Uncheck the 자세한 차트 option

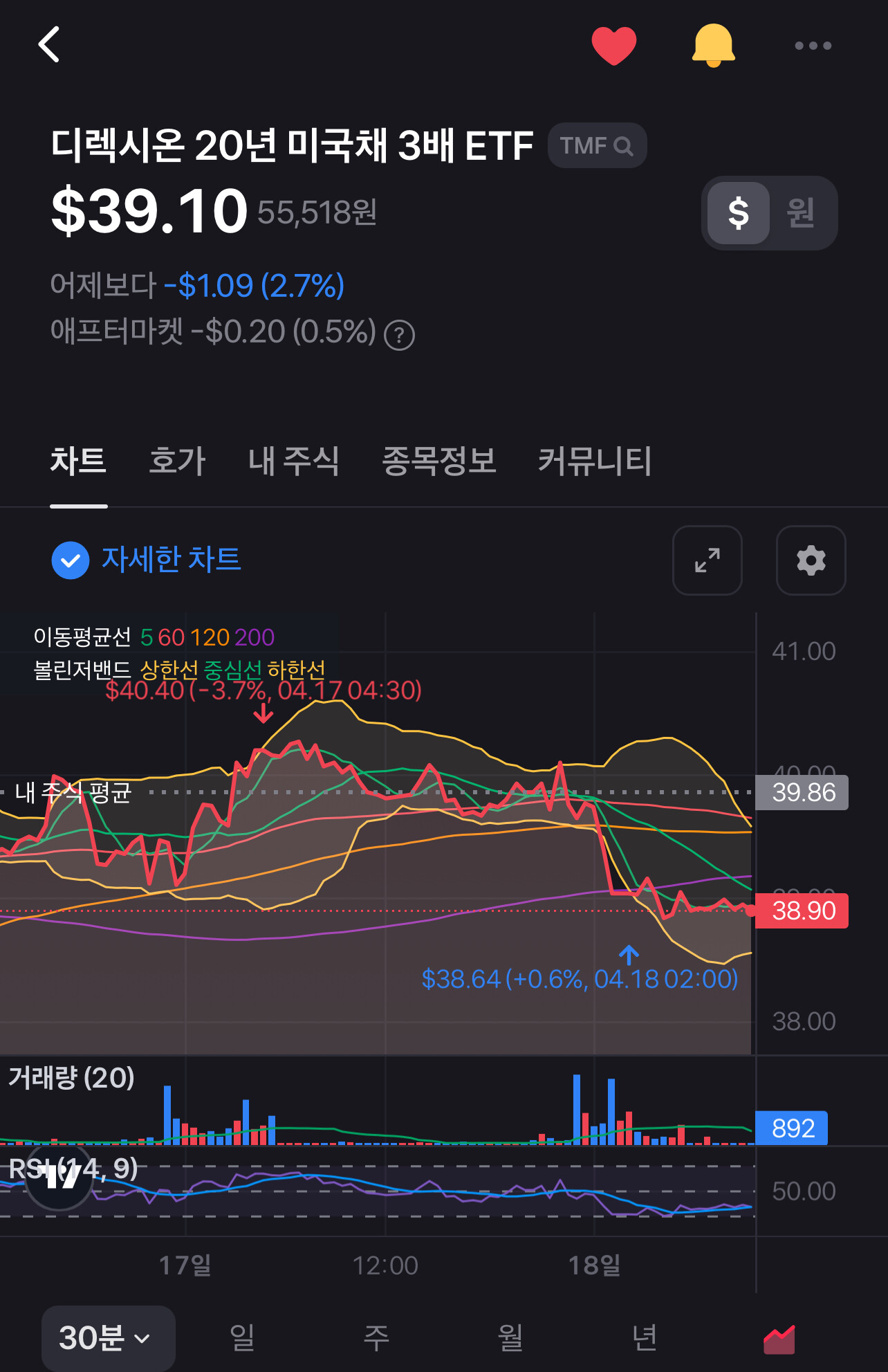71,560
